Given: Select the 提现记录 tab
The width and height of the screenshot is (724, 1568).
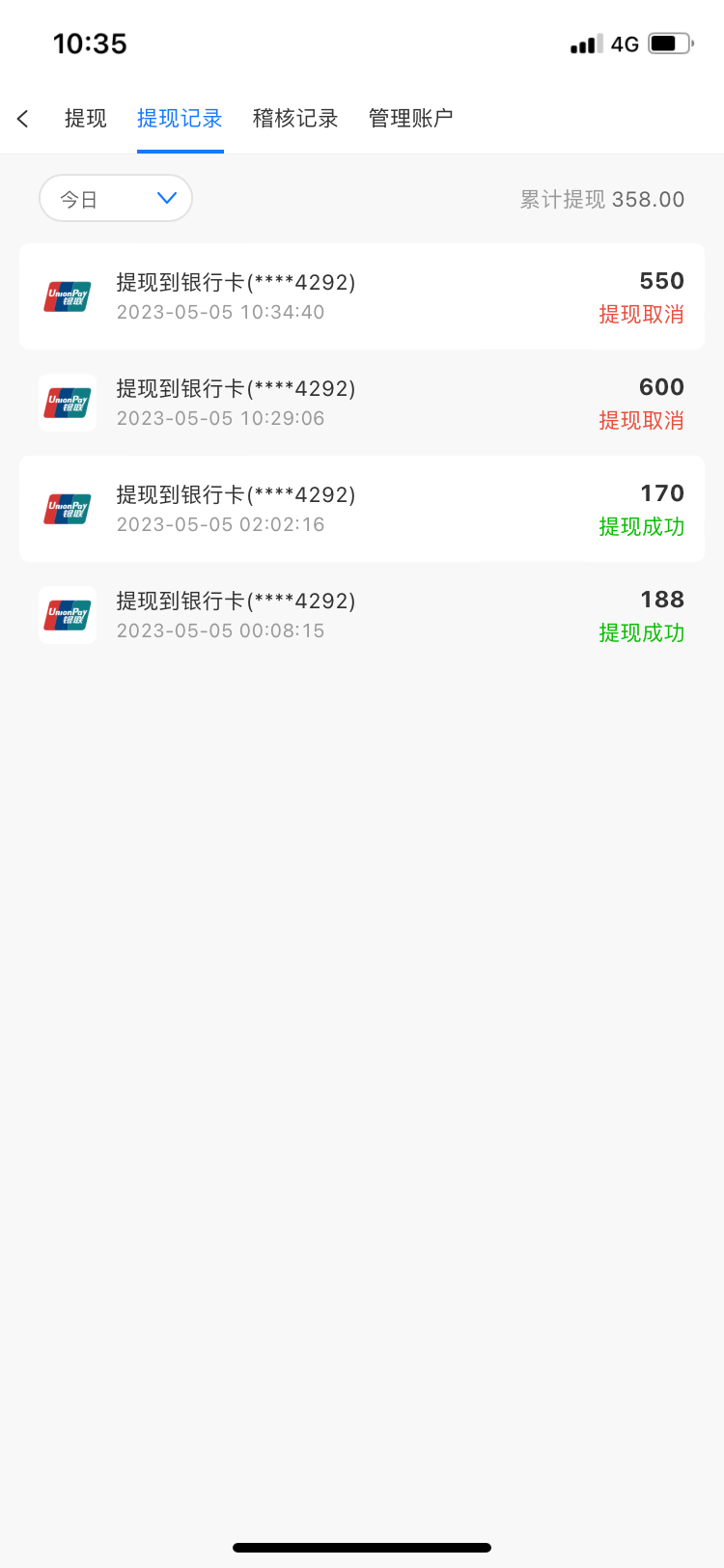Looking at the screenshot, I should 180,119.
